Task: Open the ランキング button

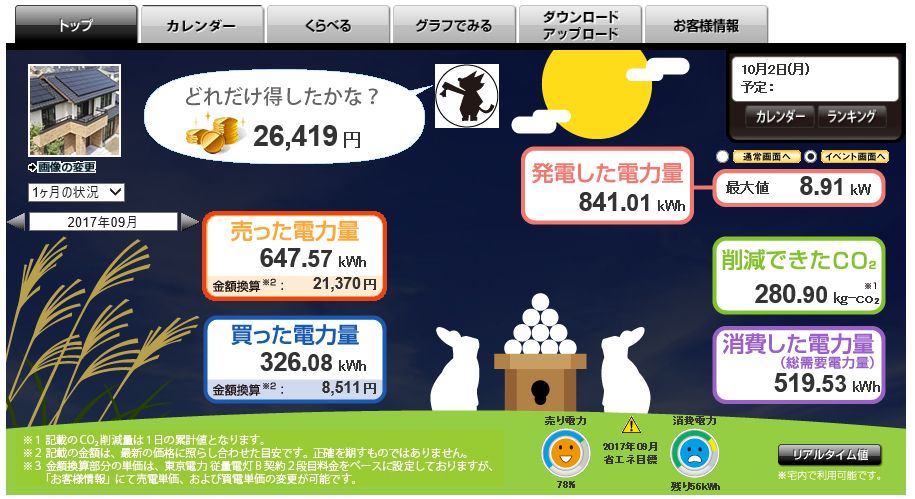Action: pos(851,117)
